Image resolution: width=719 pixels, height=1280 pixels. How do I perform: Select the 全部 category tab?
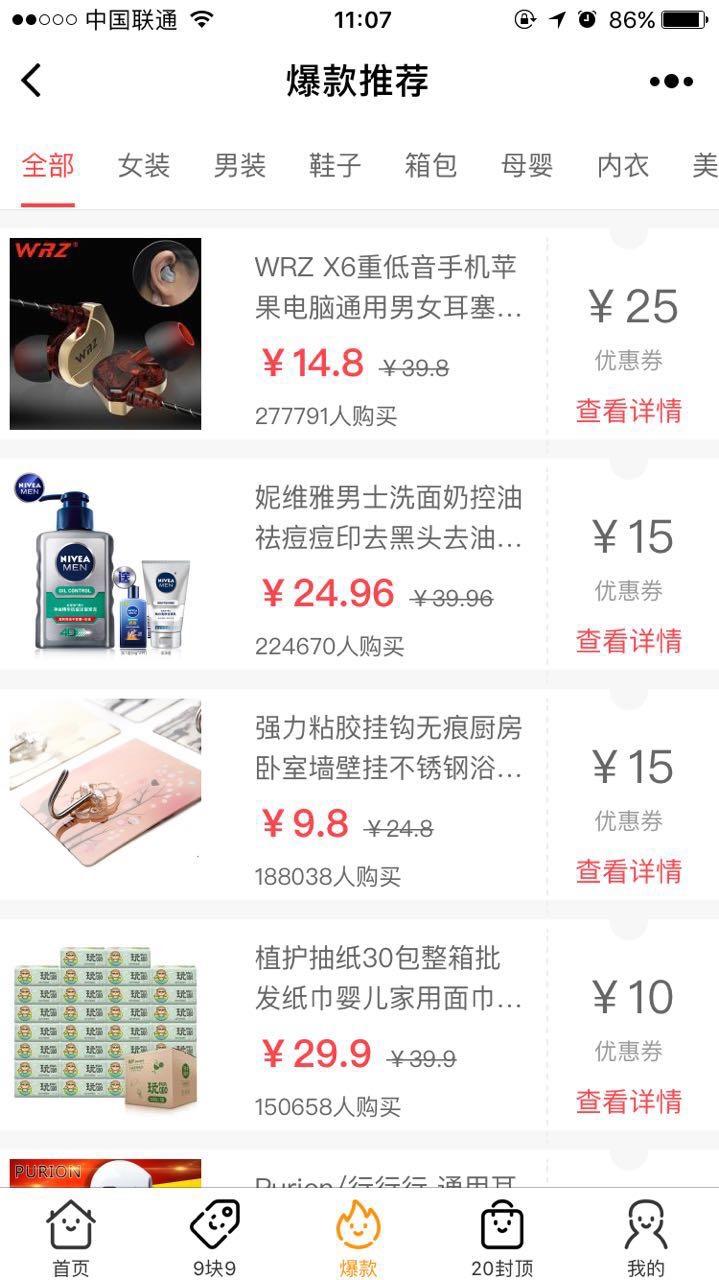pyautogui.click(x=48, y=165)
